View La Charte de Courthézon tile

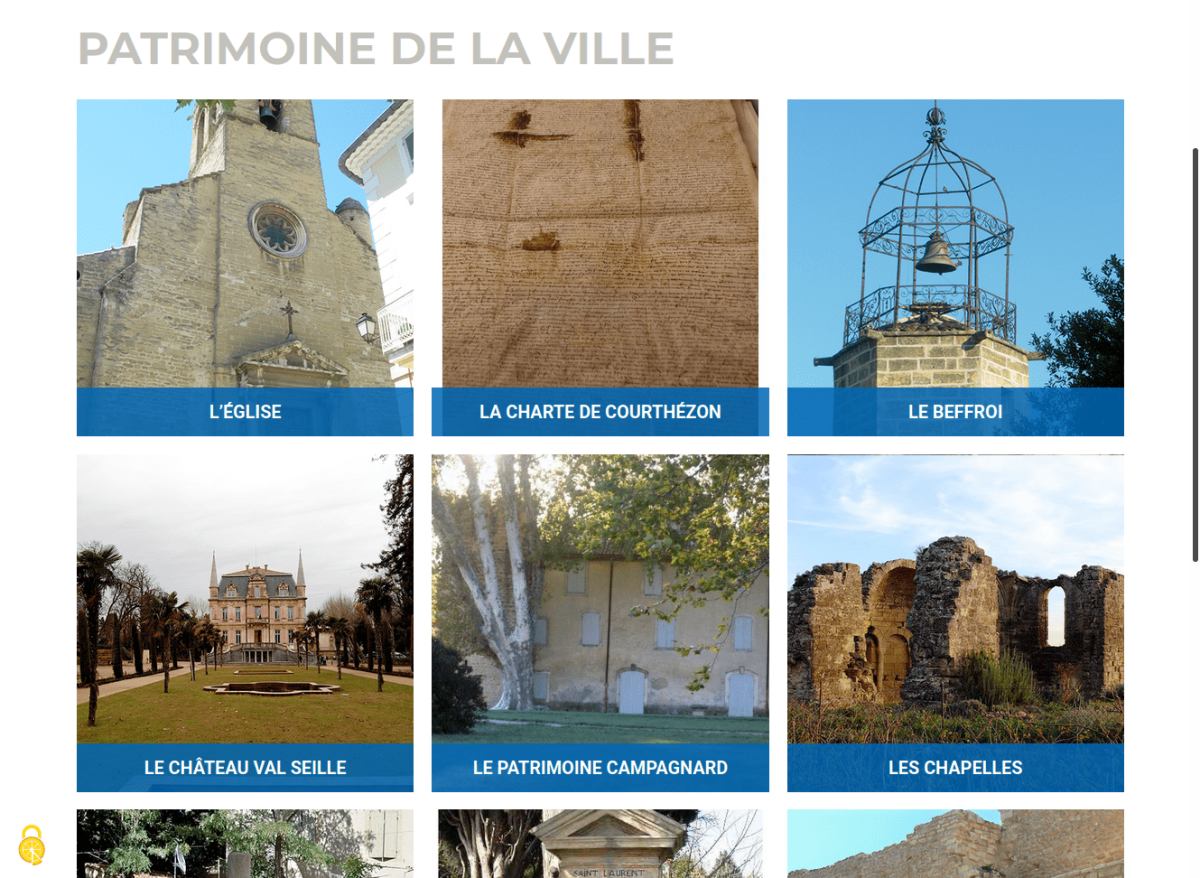tap(600, 267)
